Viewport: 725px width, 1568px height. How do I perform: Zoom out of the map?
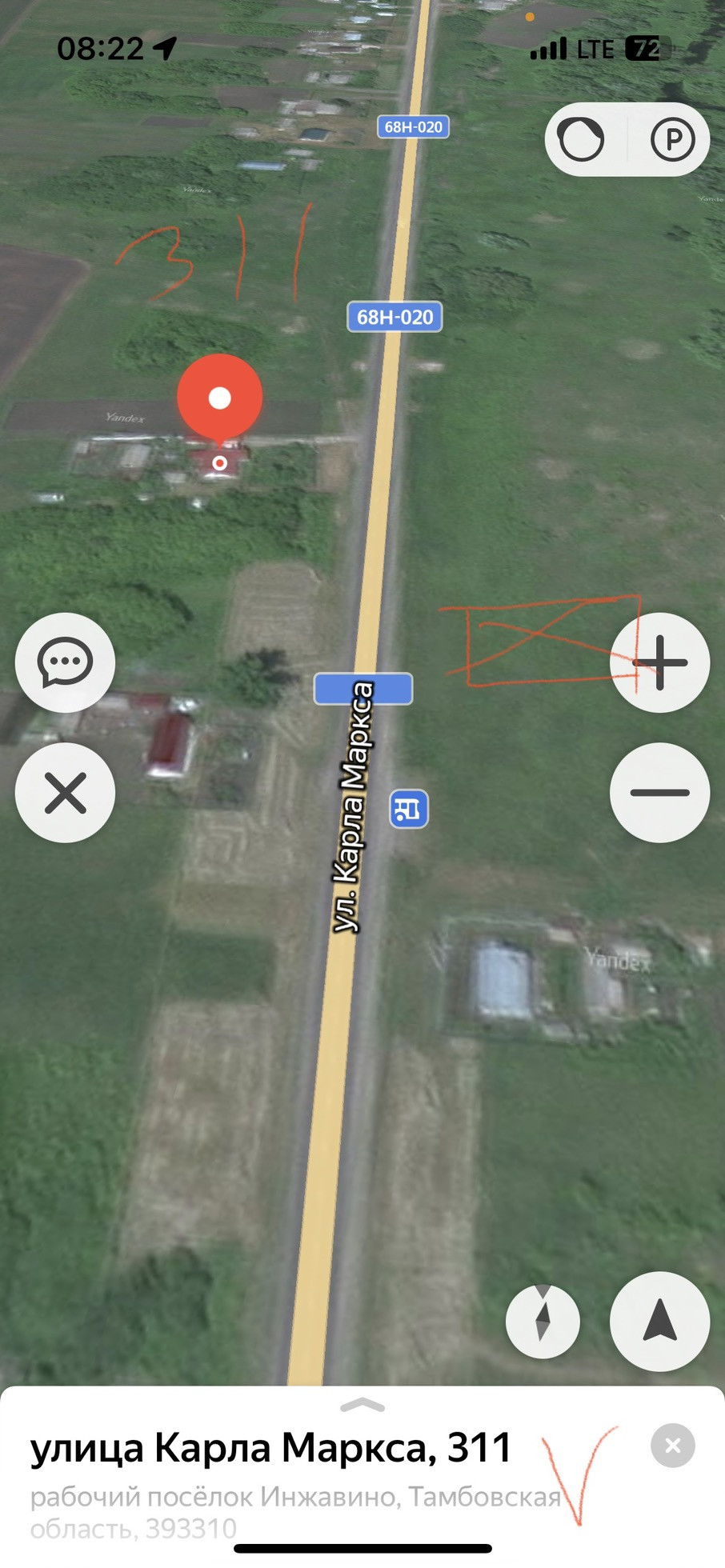coord(660,793)
